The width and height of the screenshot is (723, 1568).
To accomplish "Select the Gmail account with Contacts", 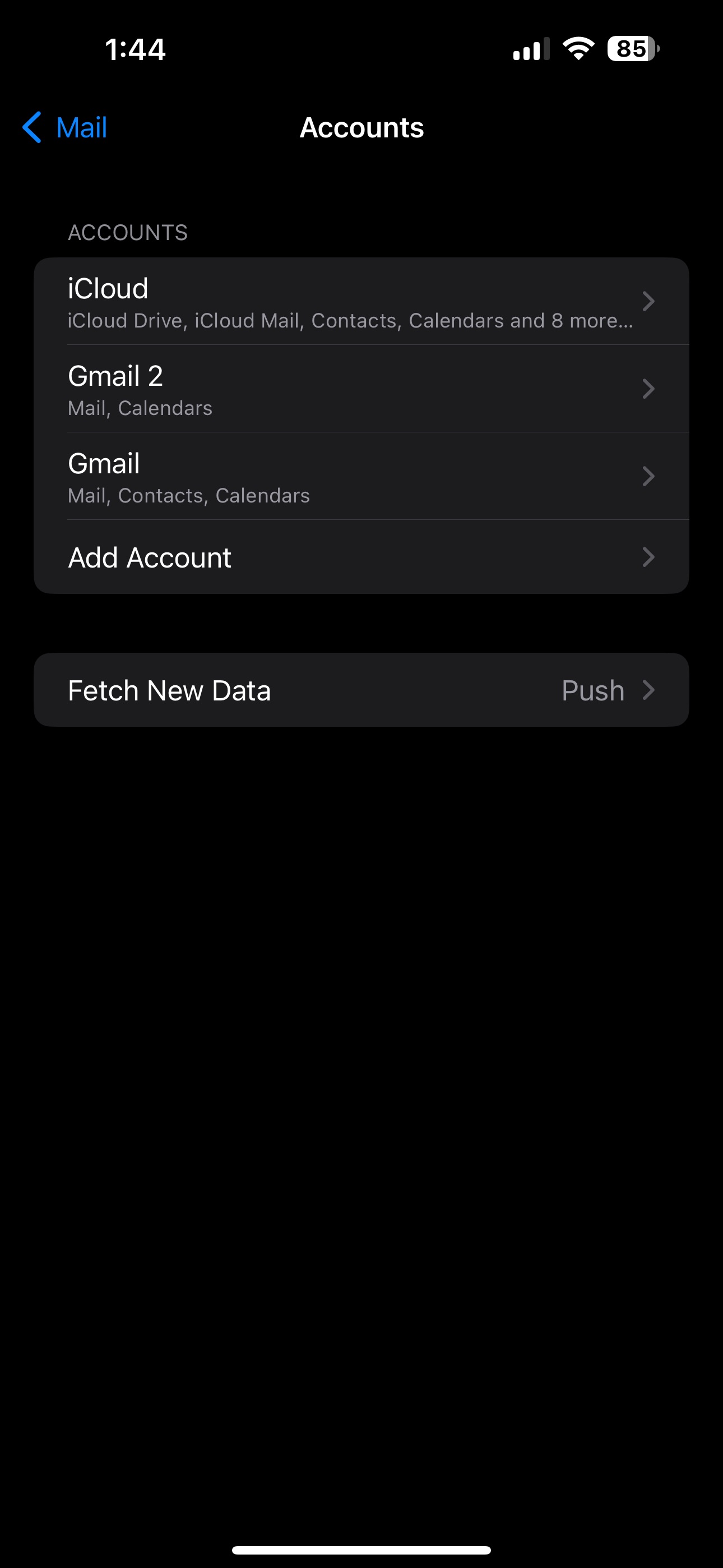I will pos(361,477).
